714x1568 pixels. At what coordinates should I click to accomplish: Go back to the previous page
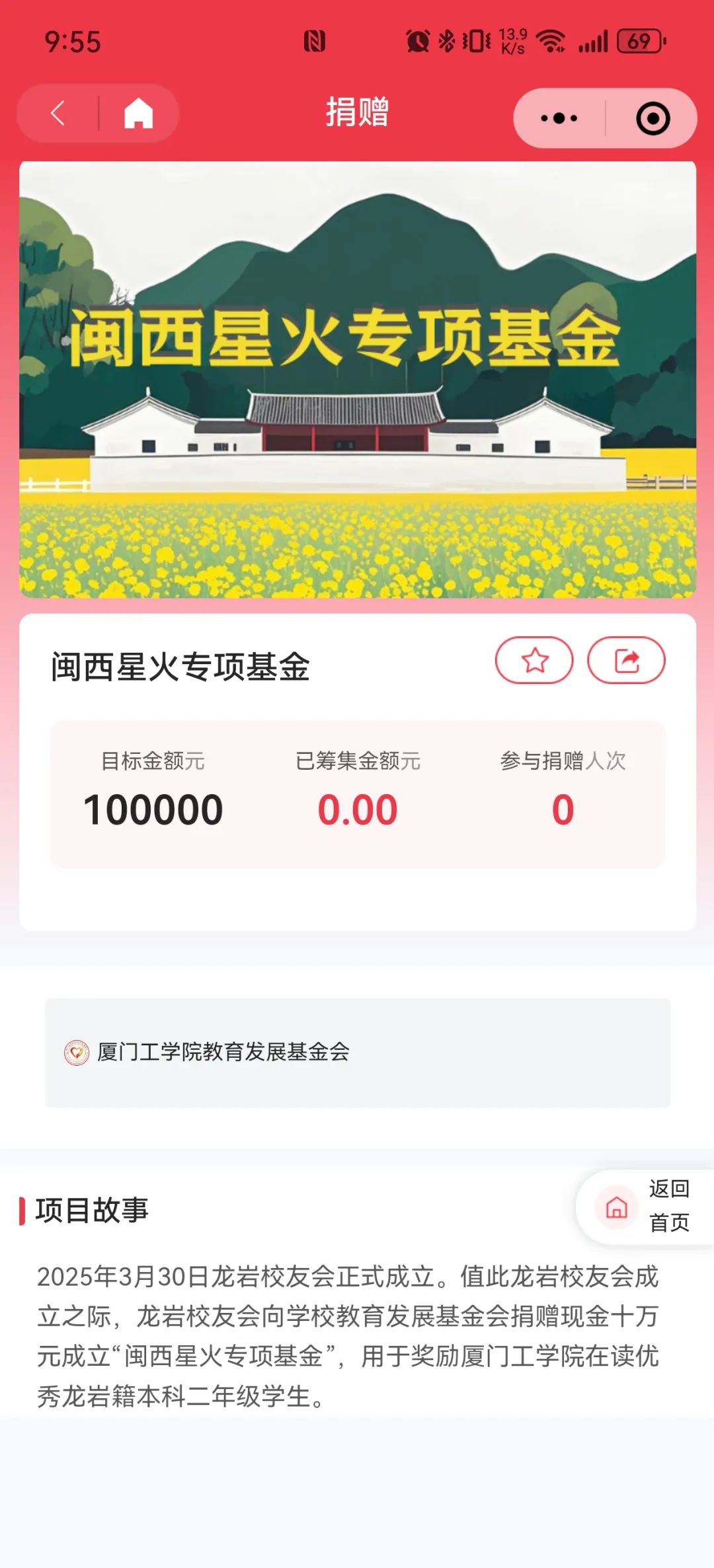click(58, 113)
